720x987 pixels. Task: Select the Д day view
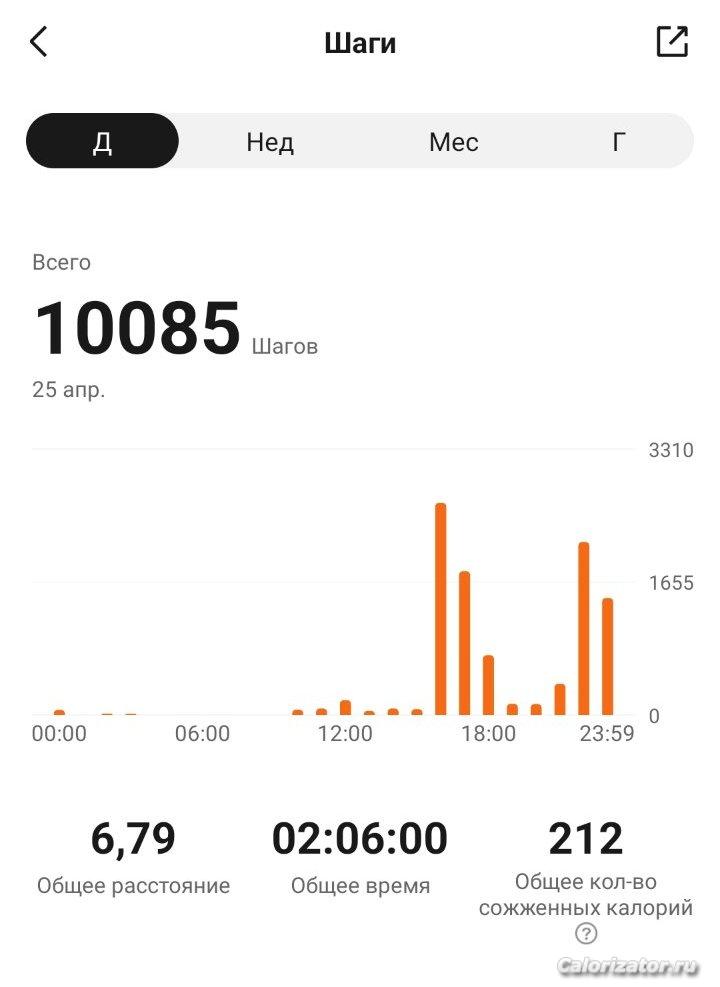pos(102,141)
